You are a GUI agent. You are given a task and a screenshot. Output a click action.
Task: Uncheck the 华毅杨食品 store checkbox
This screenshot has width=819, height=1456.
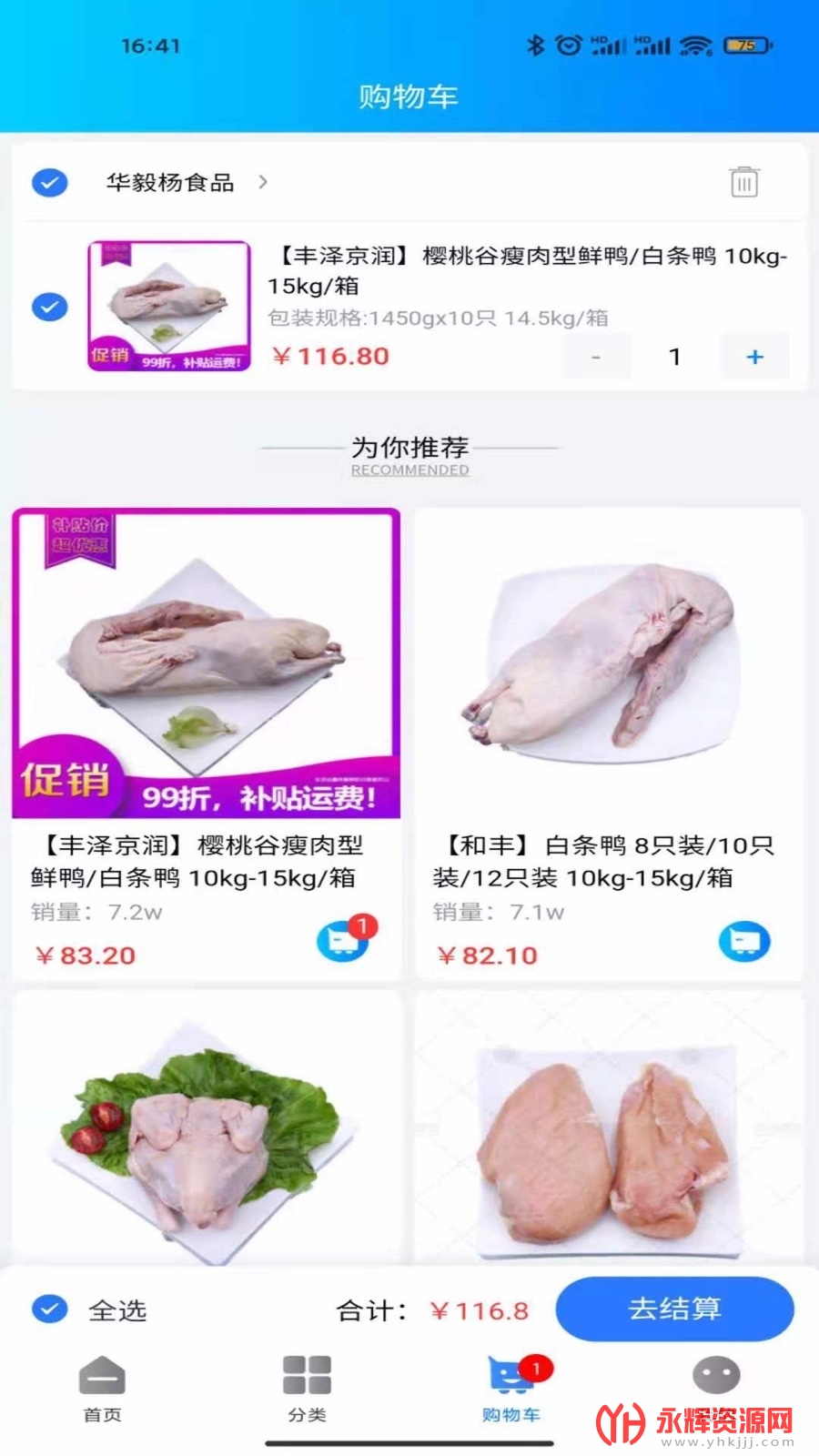[x=50, y=183]
